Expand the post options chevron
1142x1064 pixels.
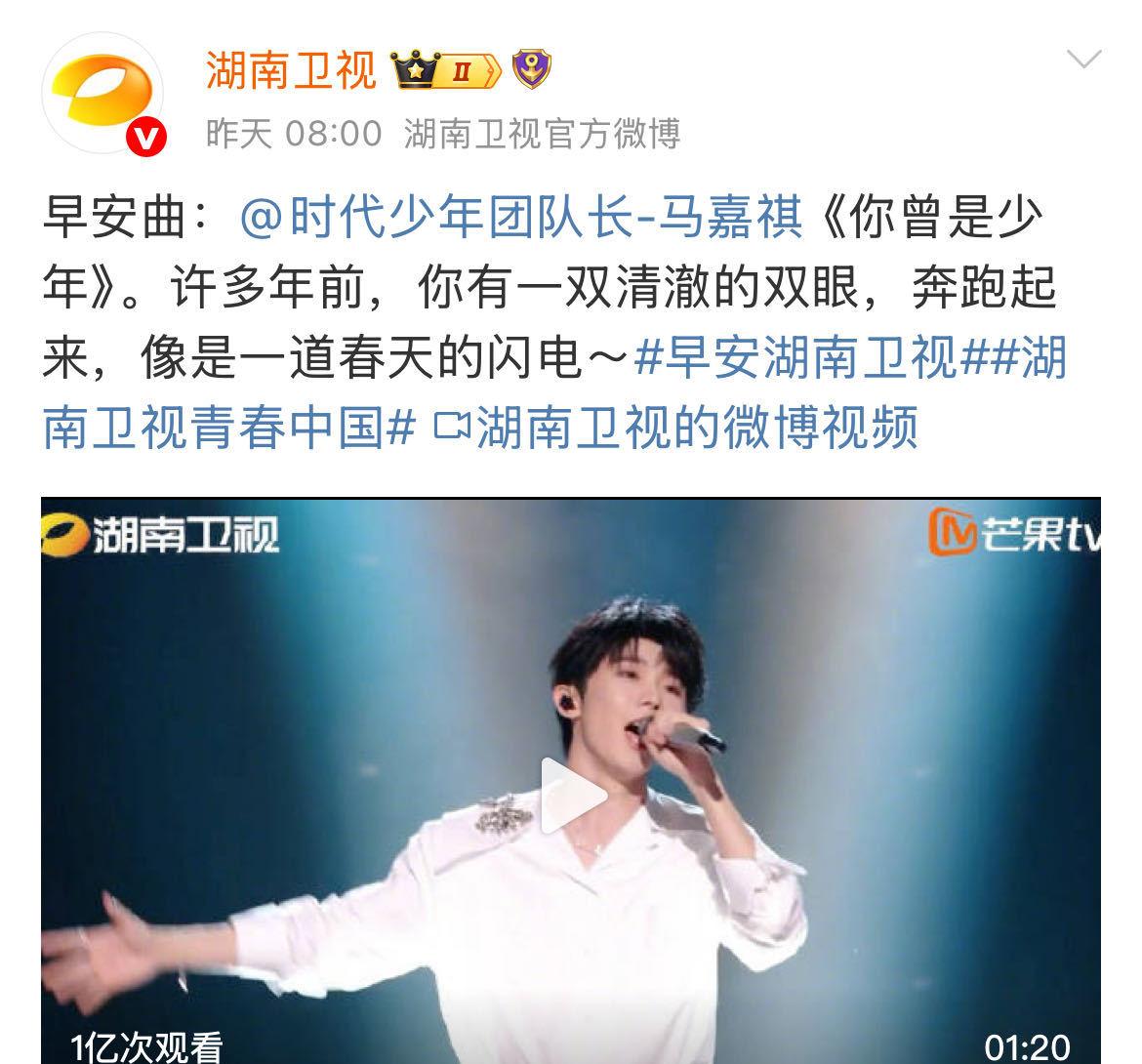(1083, 60)
